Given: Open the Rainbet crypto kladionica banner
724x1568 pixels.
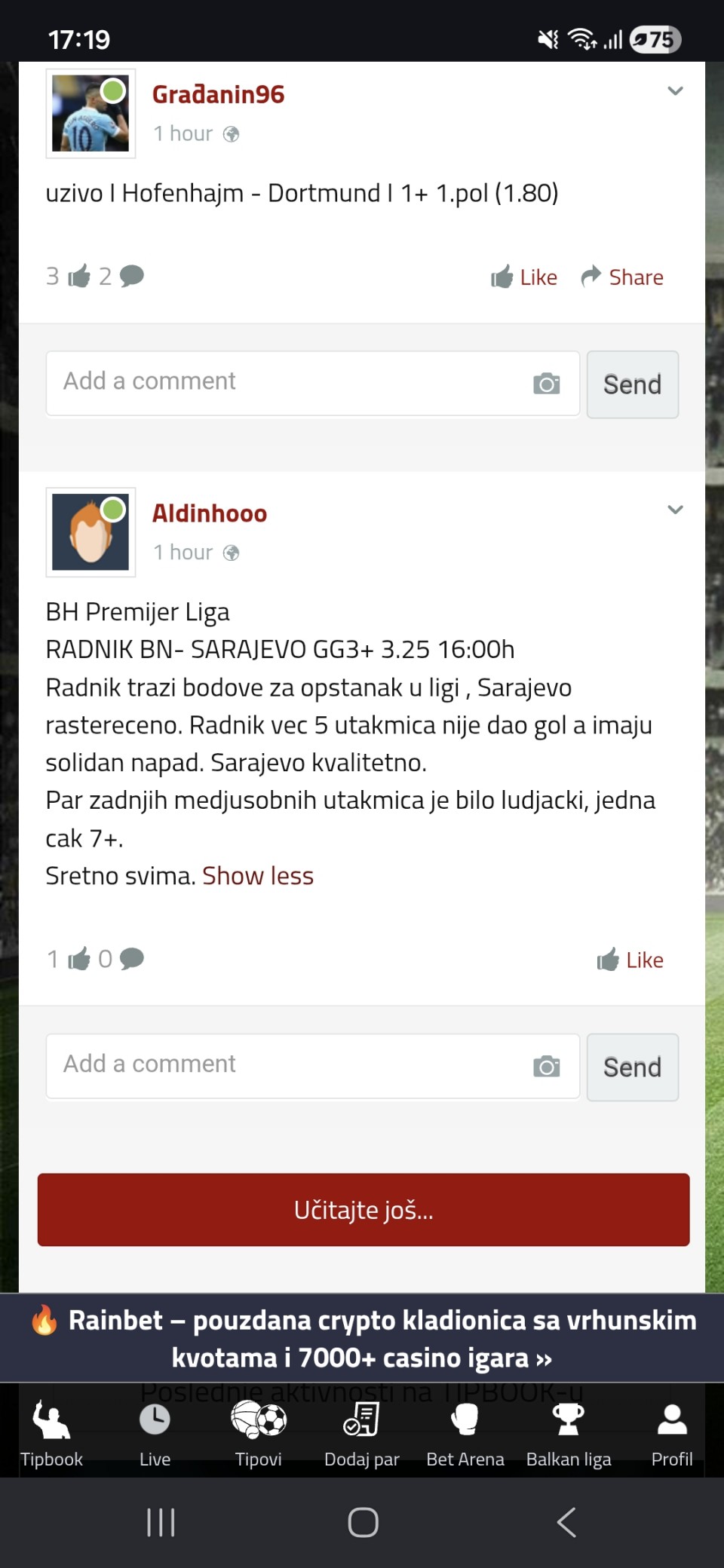Looking at the screenshot, I should (x=362, y=1339).
